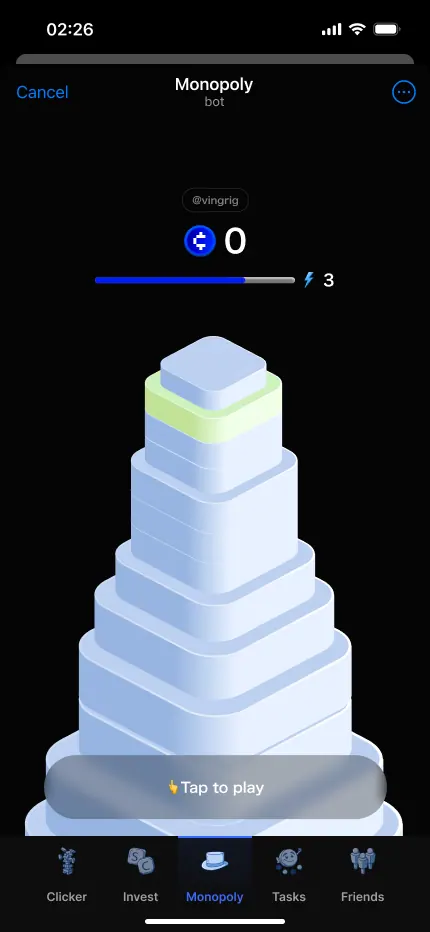Tap Cancel to close the bot
This screenshot has width=430, height=932.
42,92
